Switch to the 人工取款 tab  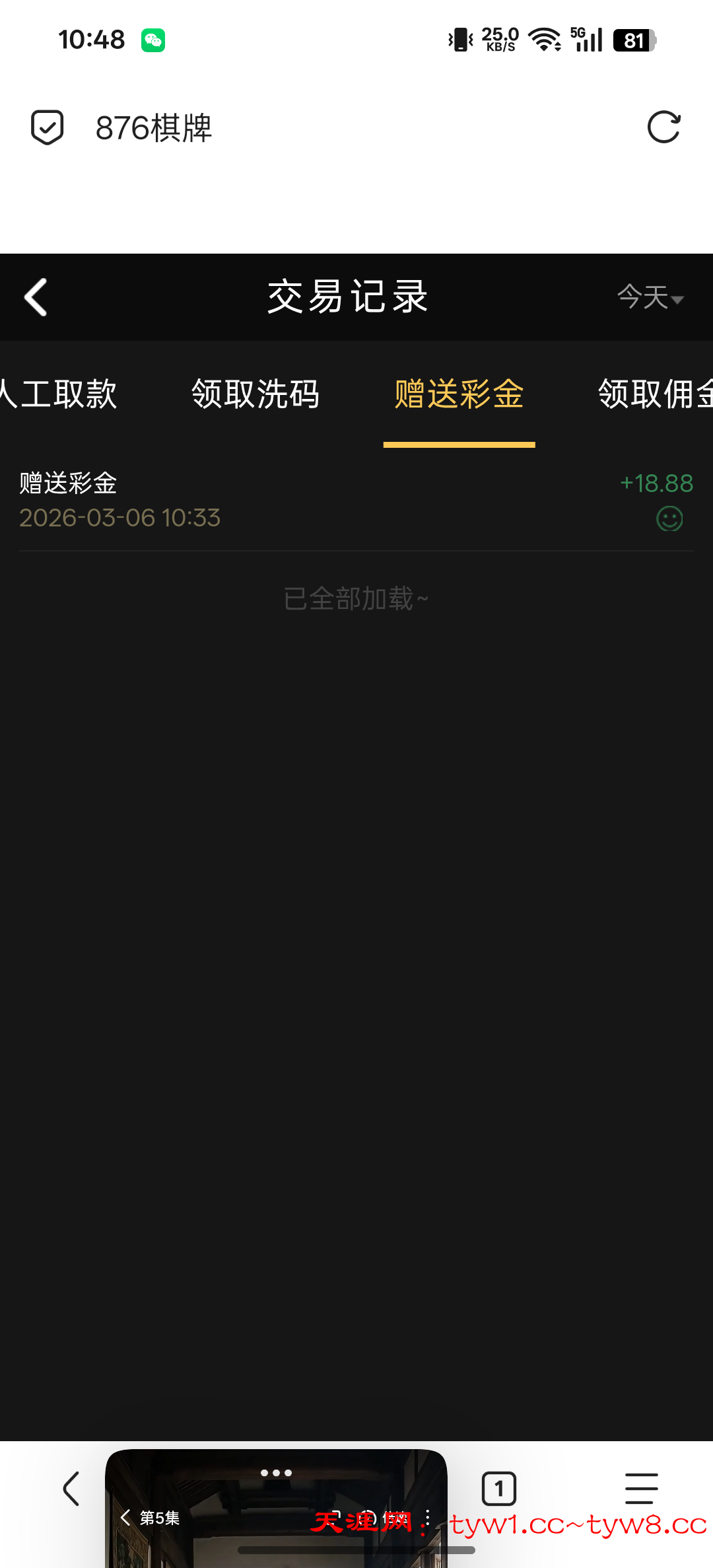pyautogui.click(x=59, y=394)
